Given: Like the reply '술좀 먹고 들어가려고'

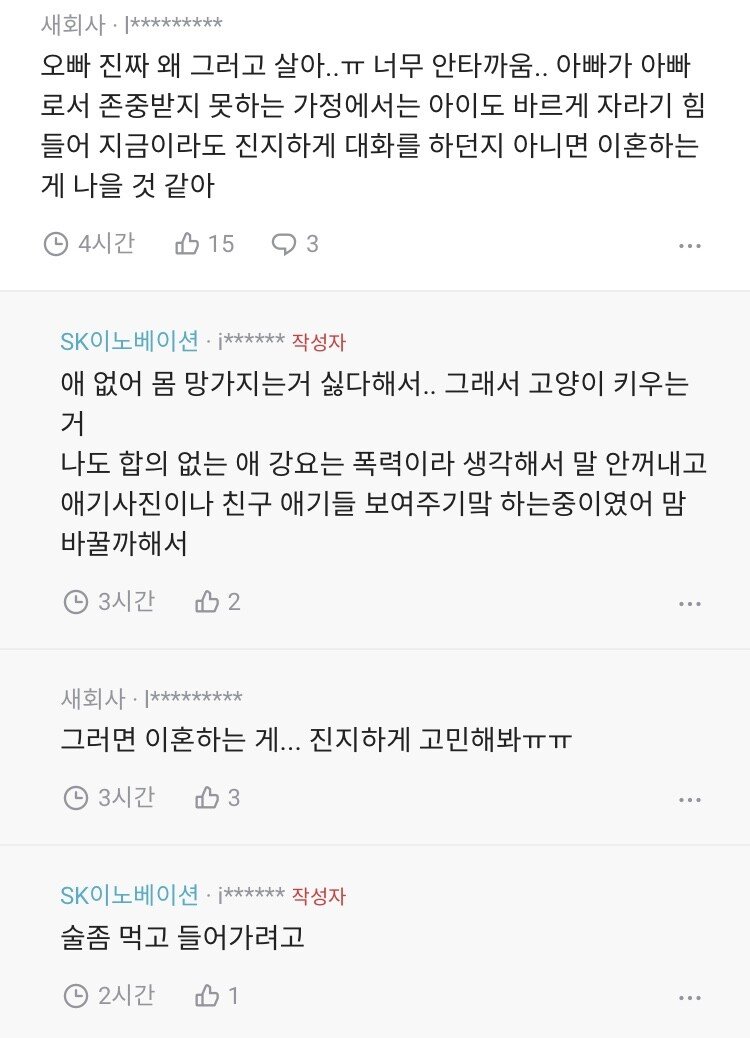Looking at the screenshot, I should 207,996.
